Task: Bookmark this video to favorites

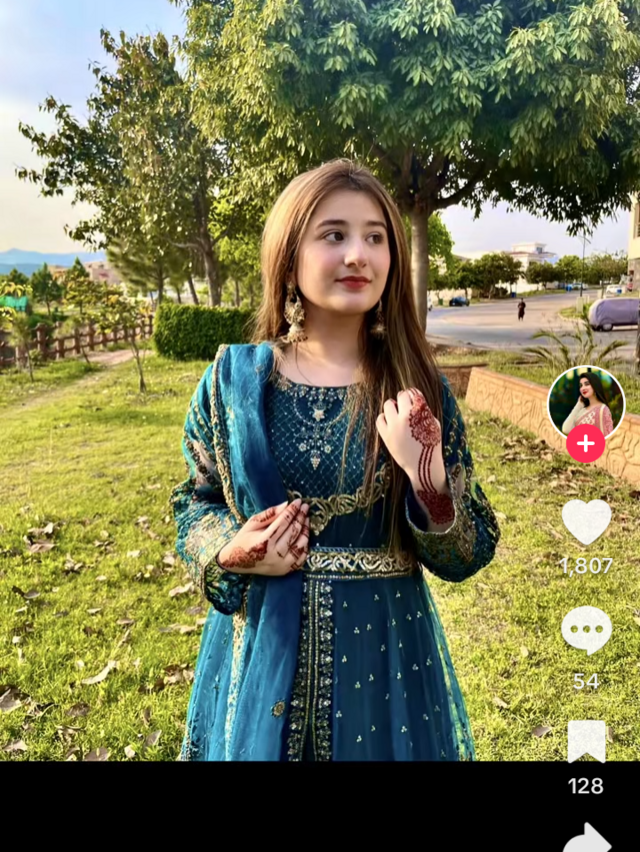Action: tap(586, 741)
